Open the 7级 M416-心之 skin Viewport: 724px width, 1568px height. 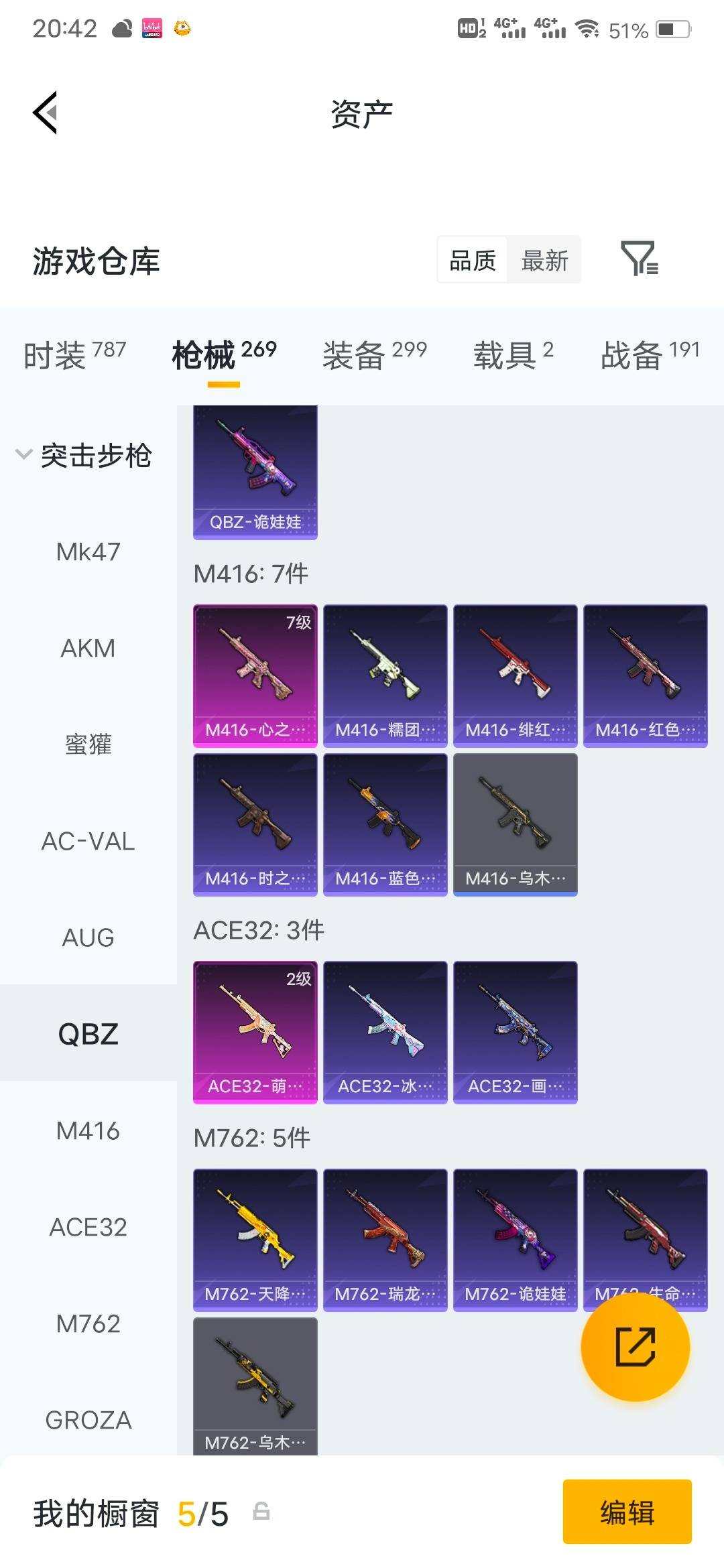(x=255, y=673)
